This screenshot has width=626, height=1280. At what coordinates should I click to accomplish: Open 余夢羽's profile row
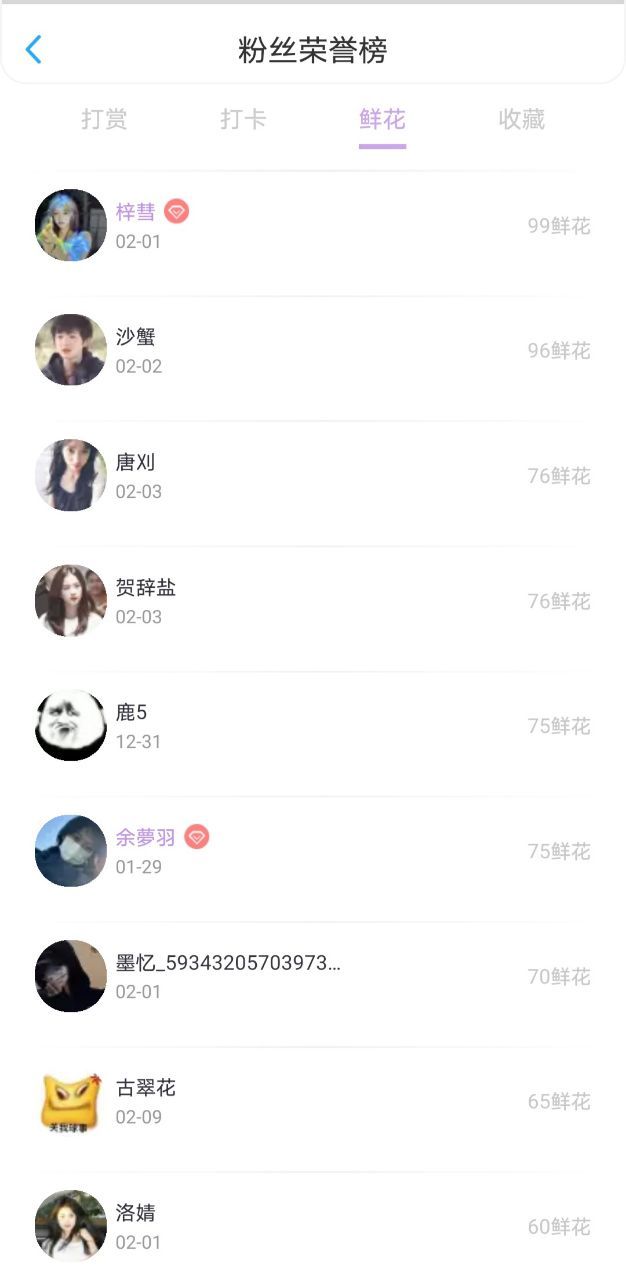pyautogui.click(x=313, y=851)
